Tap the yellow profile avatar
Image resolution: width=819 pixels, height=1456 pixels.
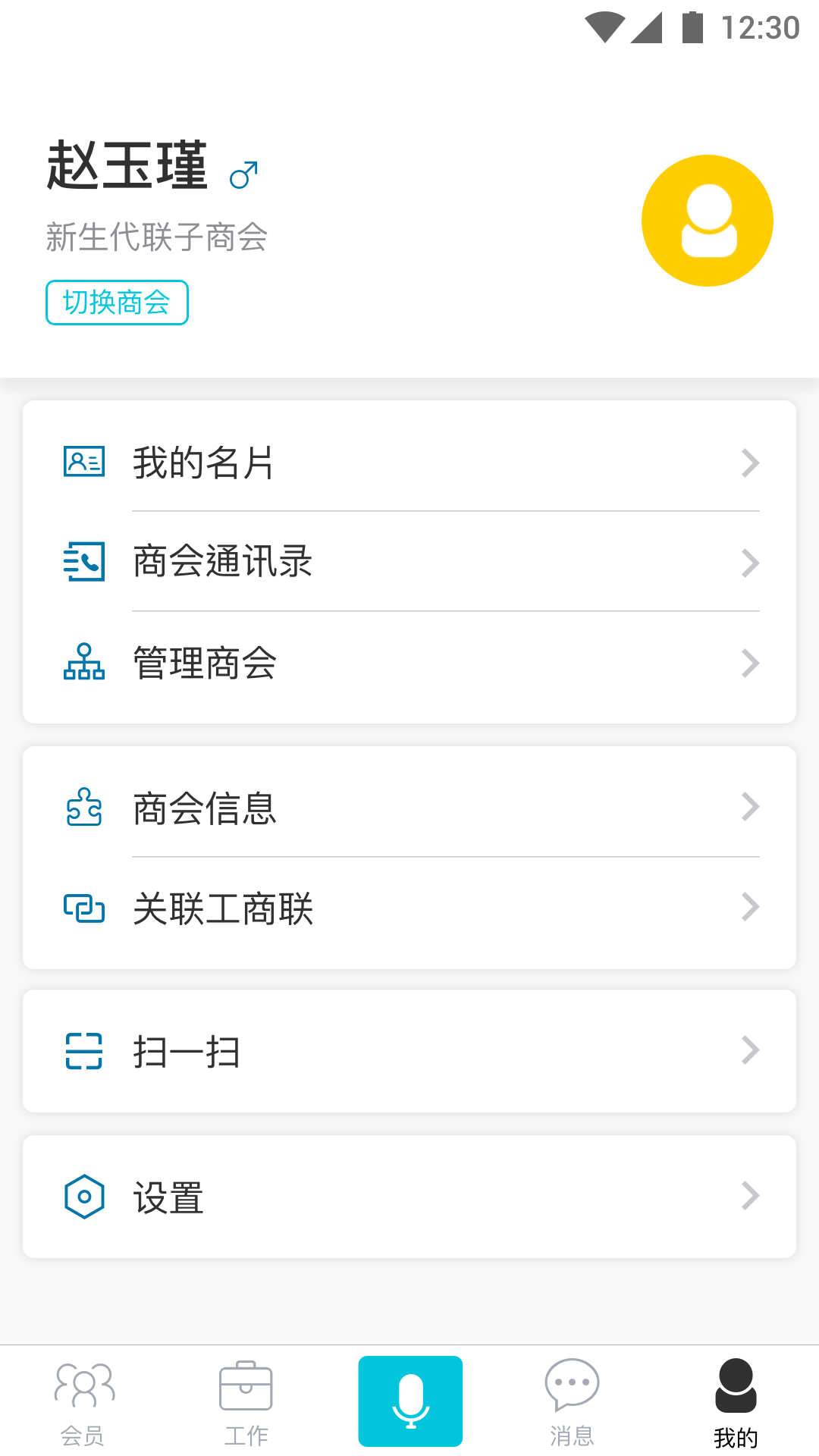[x=707, y=221]
